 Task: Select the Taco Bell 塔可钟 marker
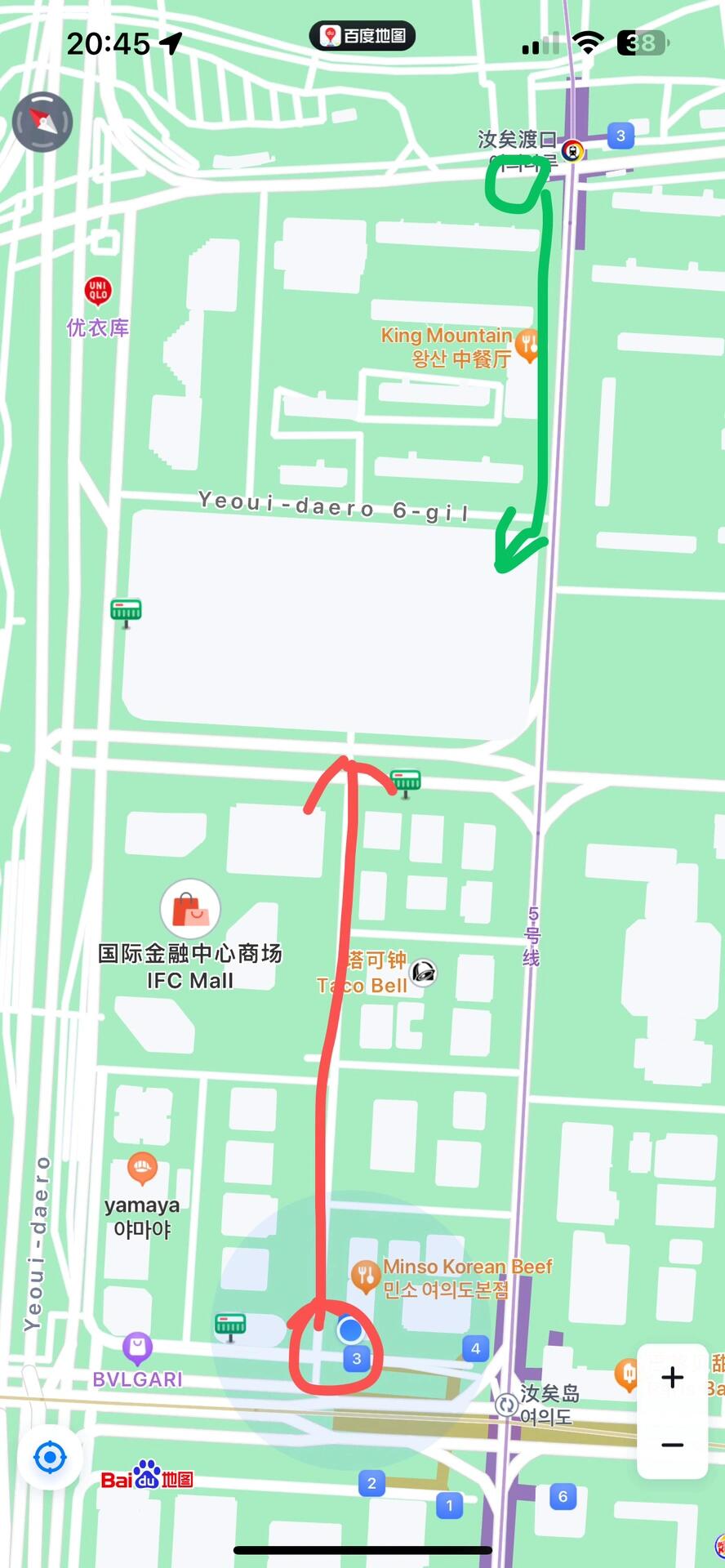(x=423, y=973)
